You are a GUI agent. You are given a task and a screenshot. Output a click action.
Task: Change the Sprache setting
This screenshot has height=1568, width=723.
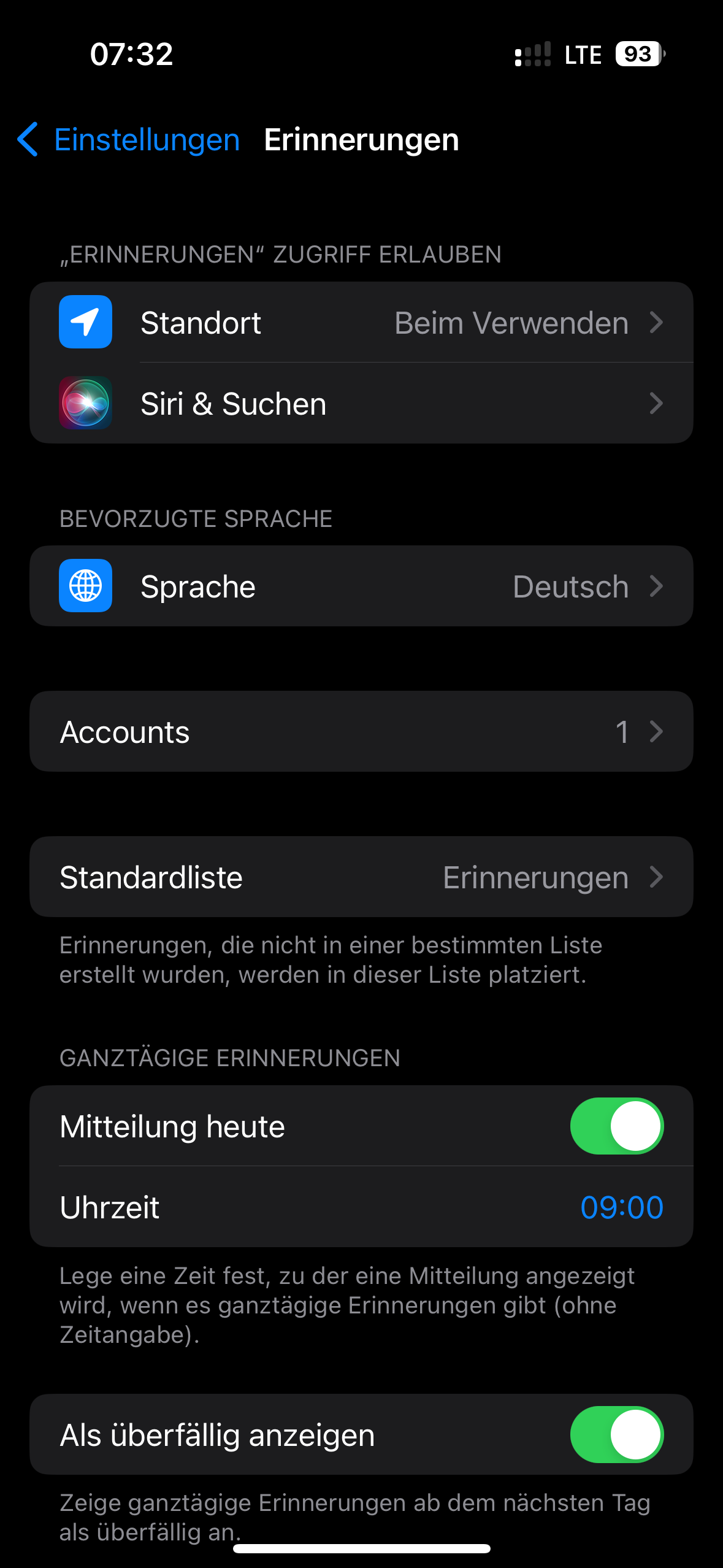click(361, 586)
